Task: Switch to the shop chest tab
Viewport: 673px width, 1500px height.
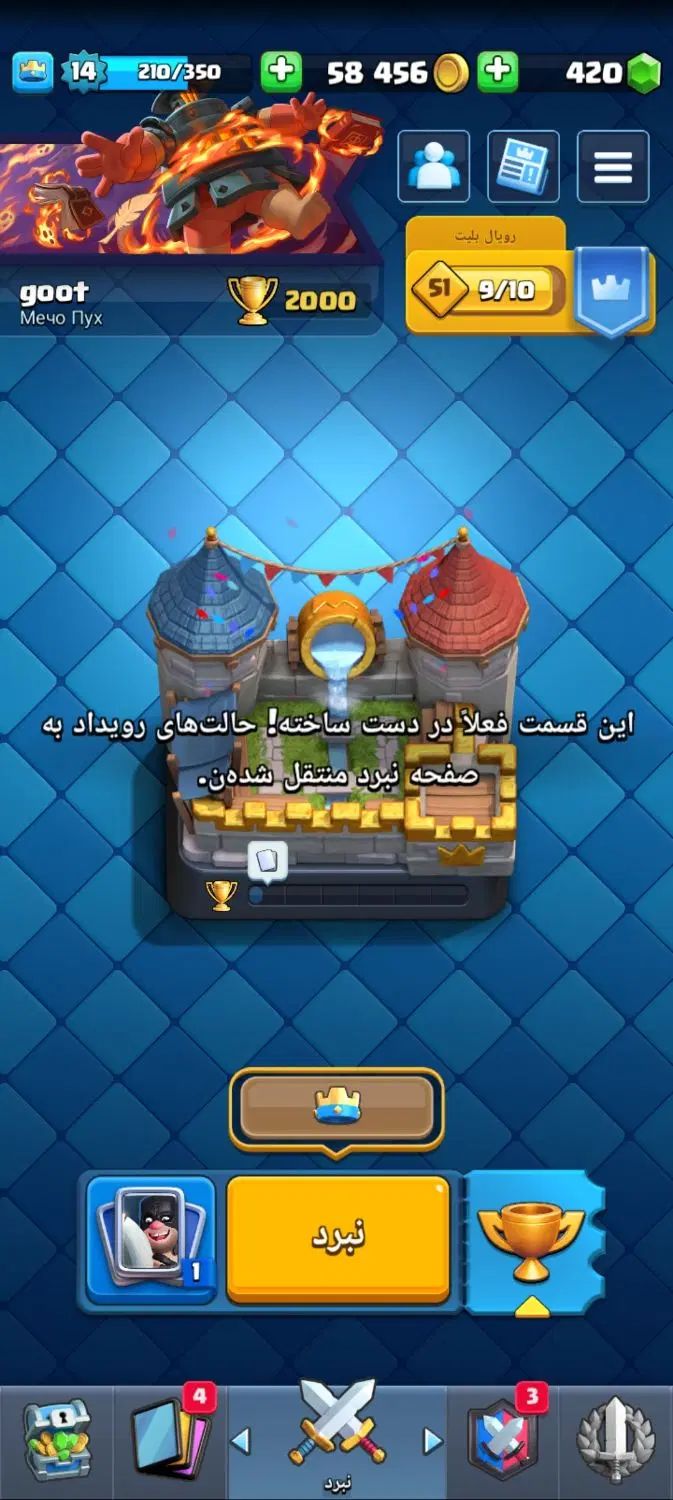Action: coord(56,1440)
